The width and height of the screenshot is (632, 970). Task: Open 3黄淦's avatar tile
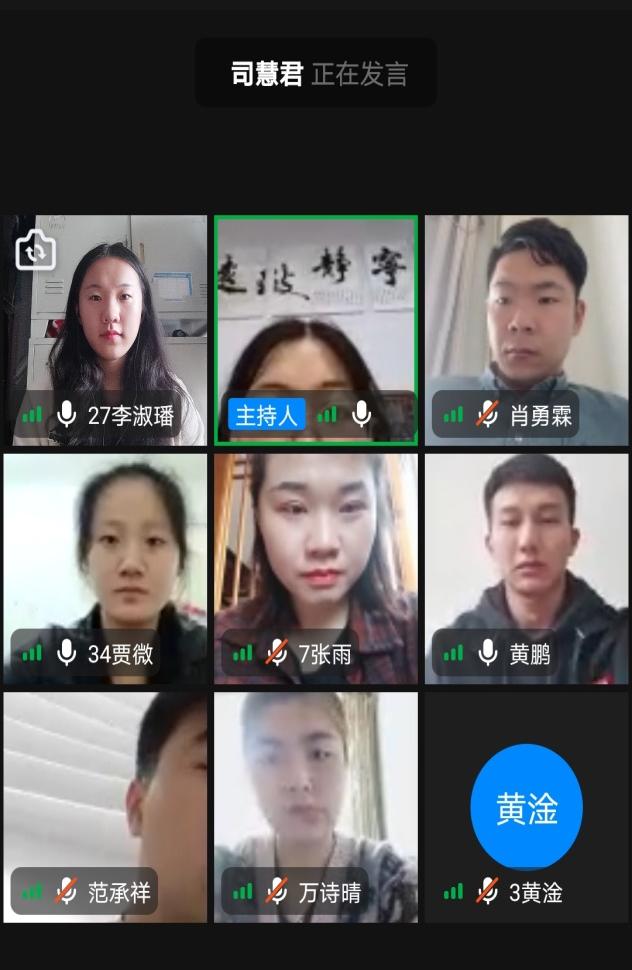(527, 806)
